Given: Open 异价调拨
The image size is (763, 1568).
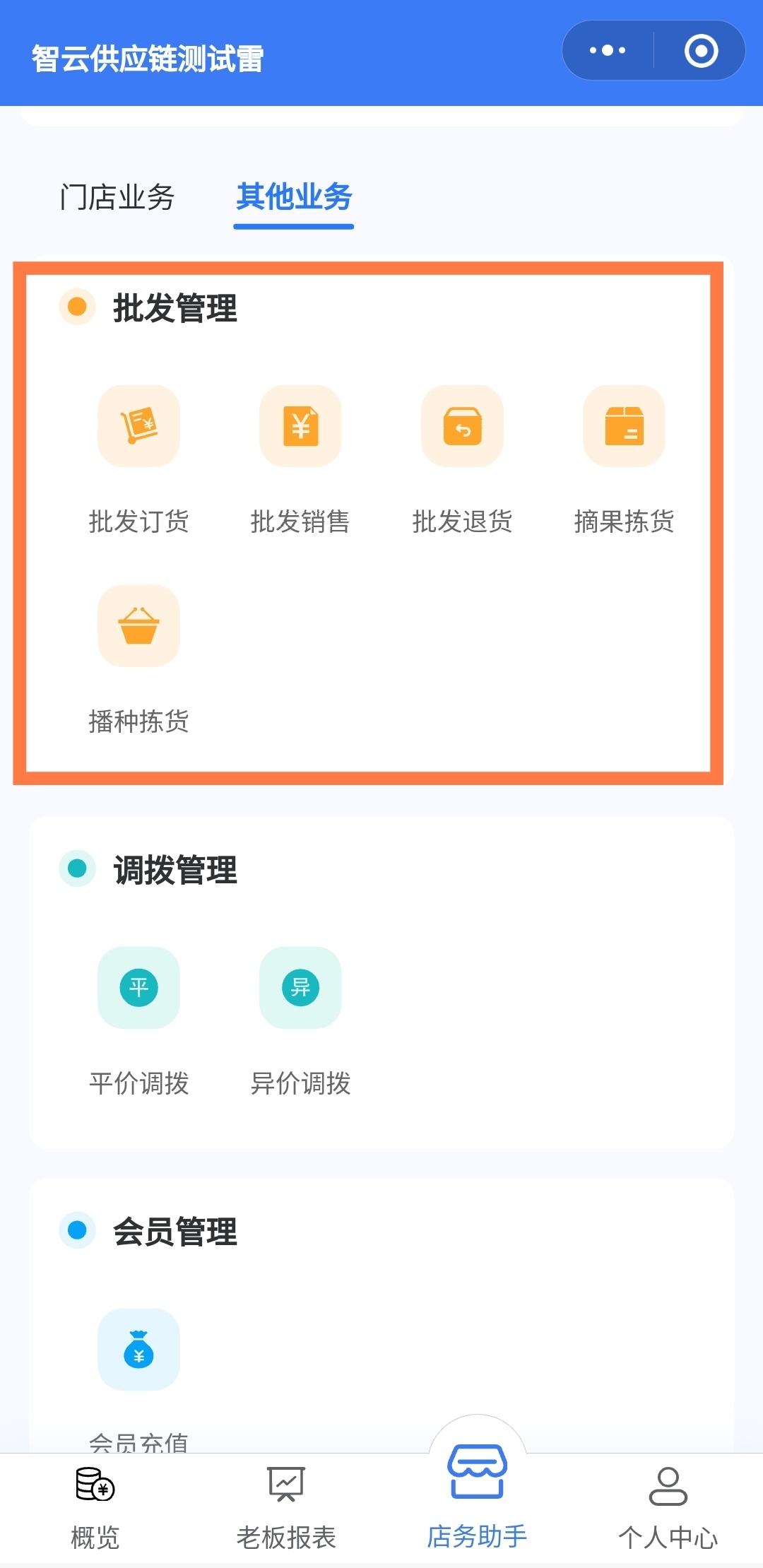Looking at the screenshot, I should (x=300, y=988).
